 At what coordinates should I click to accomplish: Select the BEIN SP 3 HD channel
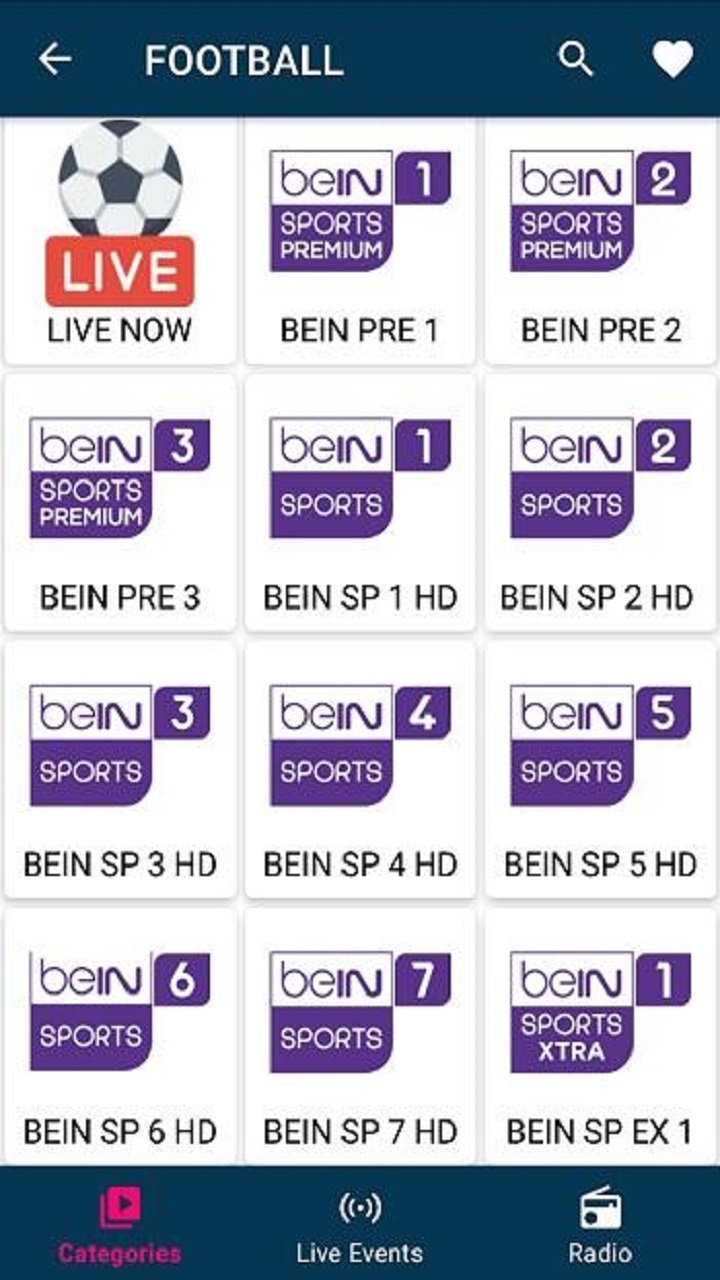click(x=120, y=770)
